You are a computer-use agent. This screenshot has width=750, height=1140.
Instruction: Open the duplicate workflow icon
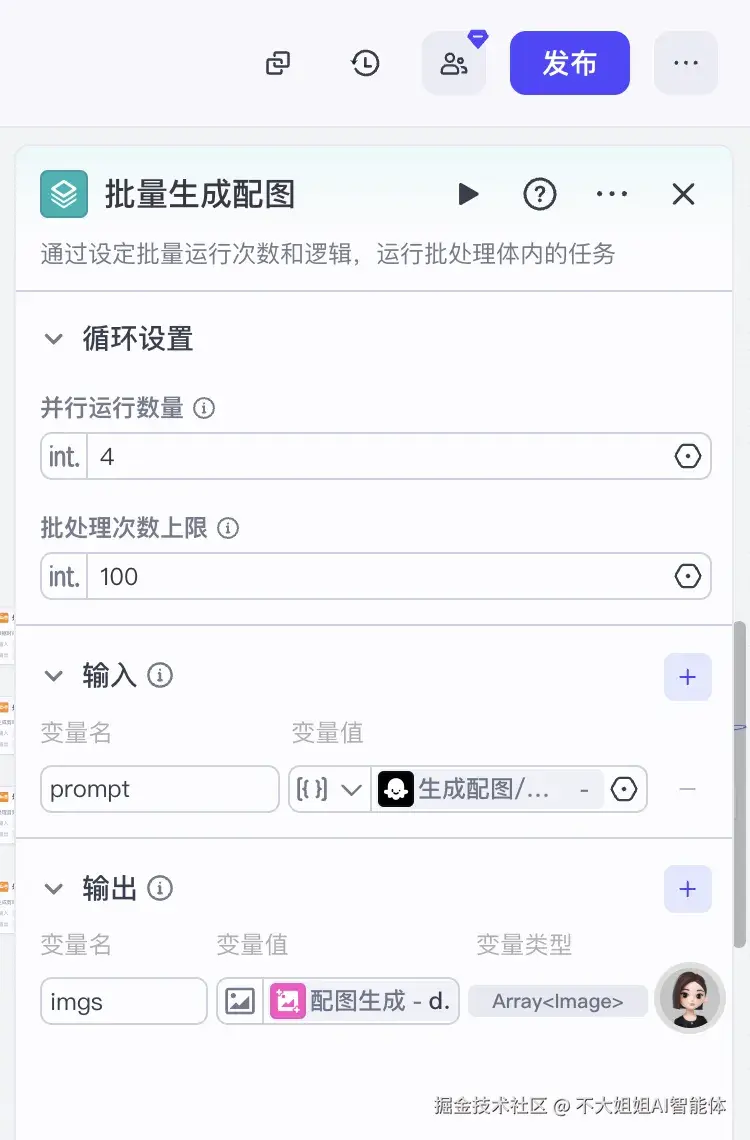click(x=278, y=64)
